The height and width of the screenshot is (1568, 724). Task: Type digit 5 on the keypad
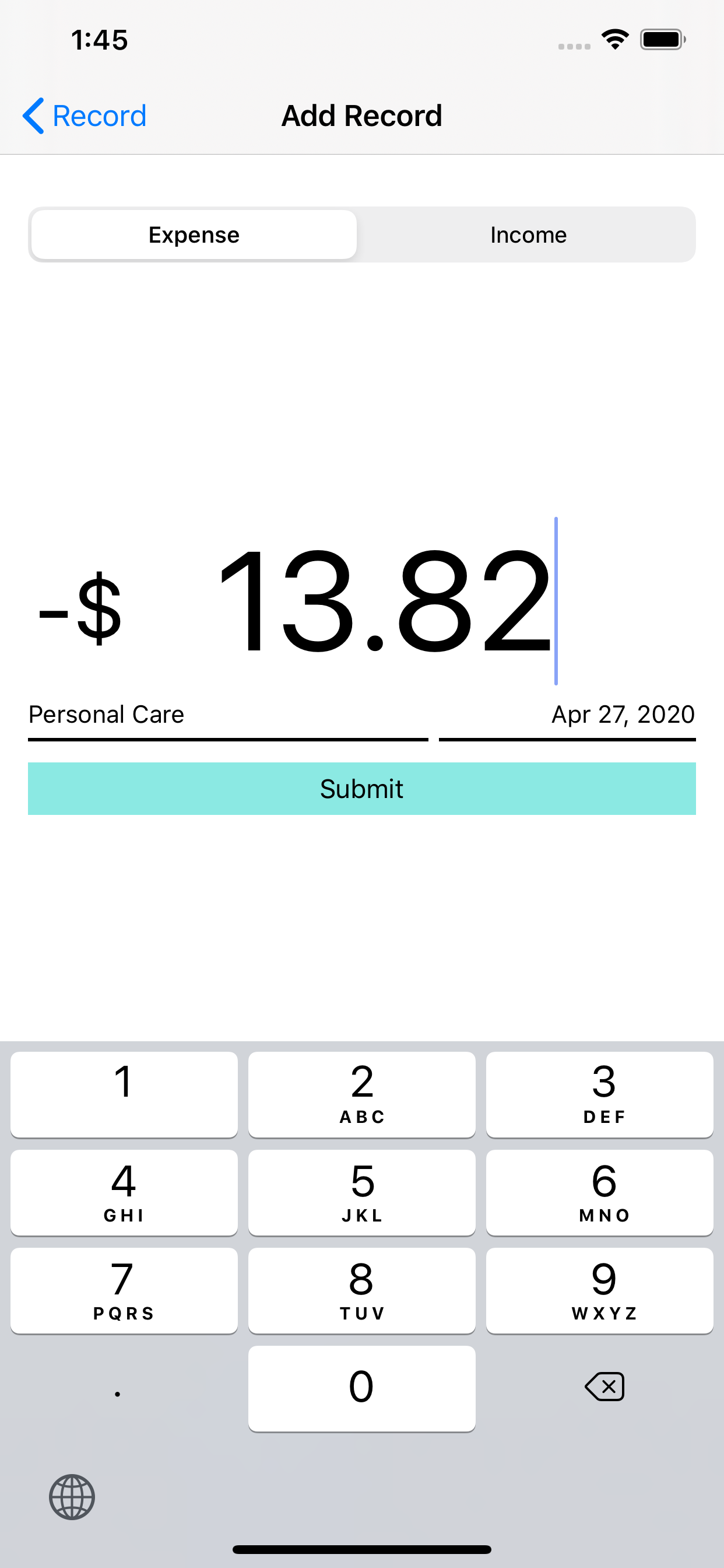pyautogui.click(x=361, y=1192)
